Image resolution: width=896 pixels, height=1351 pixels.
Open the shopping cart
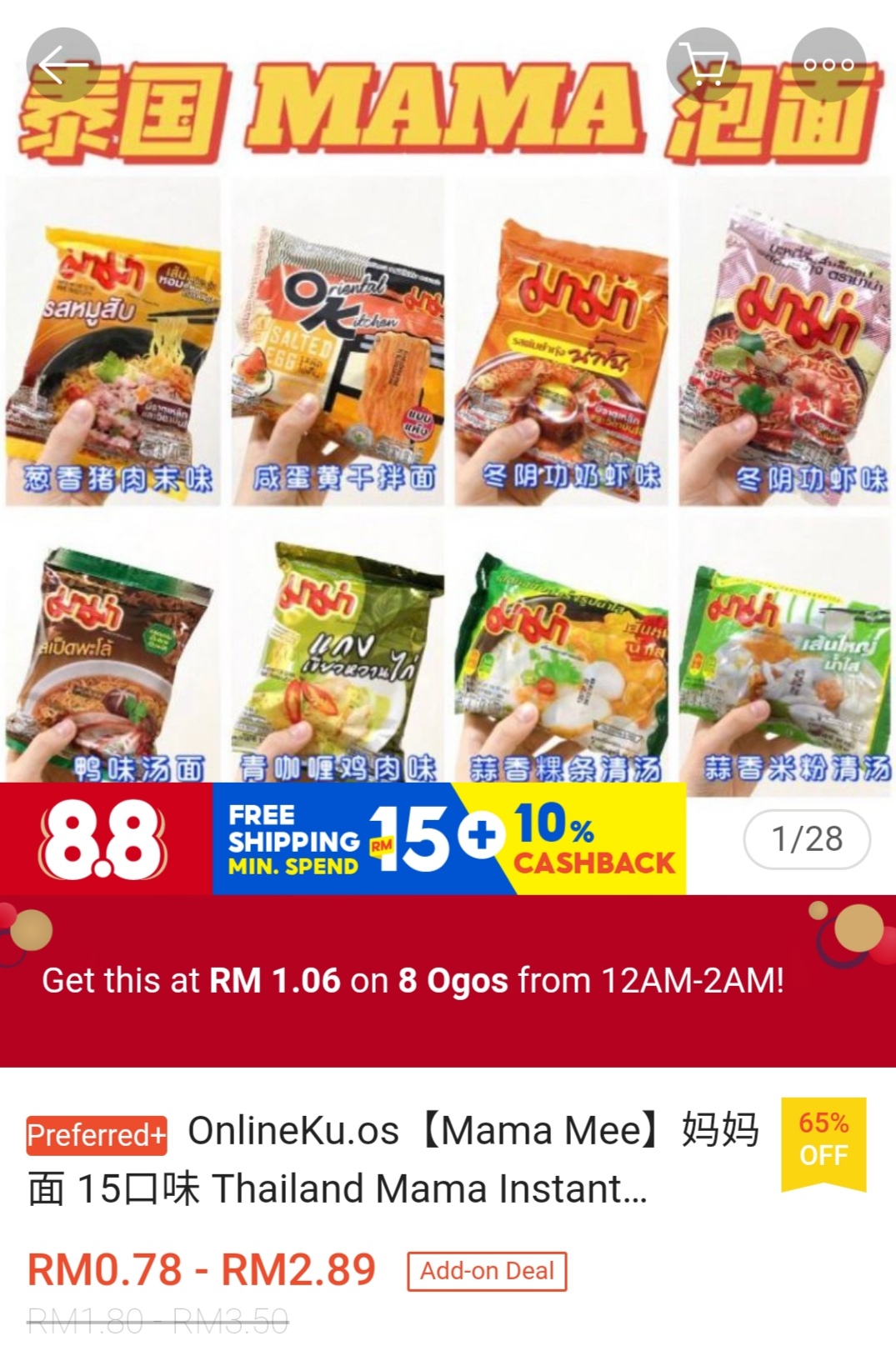pyautogui.click(x=703, y=65)
